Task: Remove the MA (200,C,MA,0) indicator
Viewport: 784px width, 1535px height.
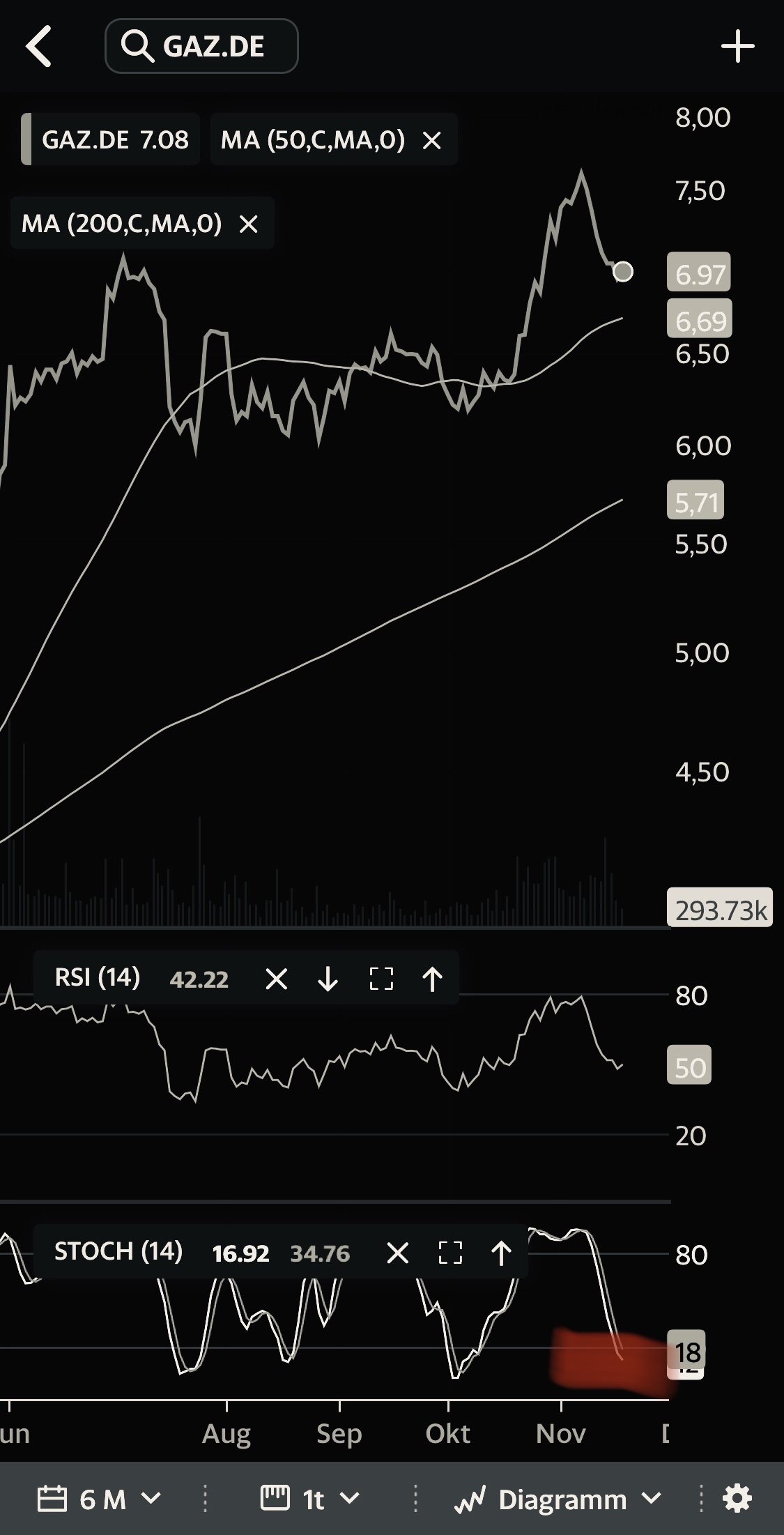Action: pos(249,224)
